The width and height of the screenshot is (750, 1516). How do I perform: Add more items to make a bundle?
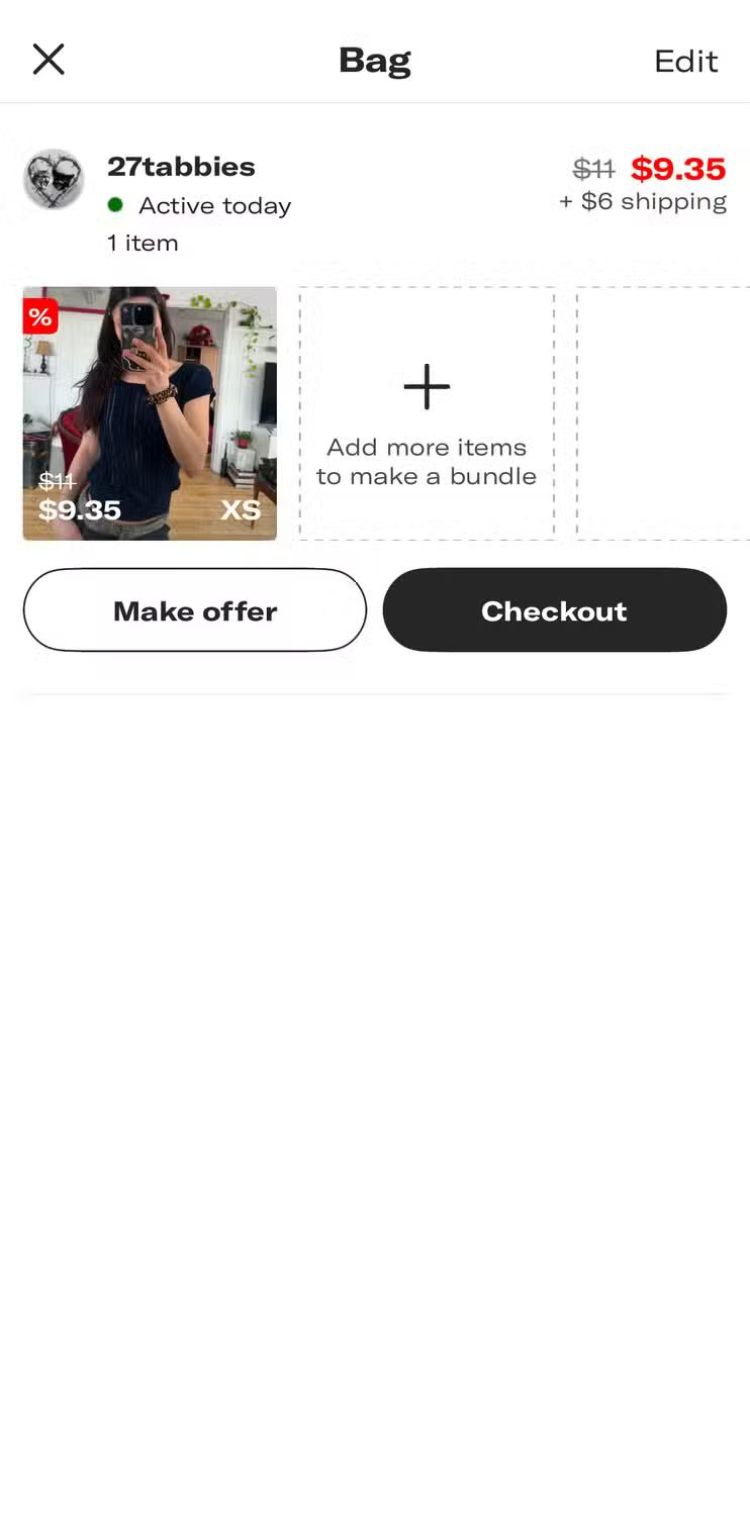426,413
